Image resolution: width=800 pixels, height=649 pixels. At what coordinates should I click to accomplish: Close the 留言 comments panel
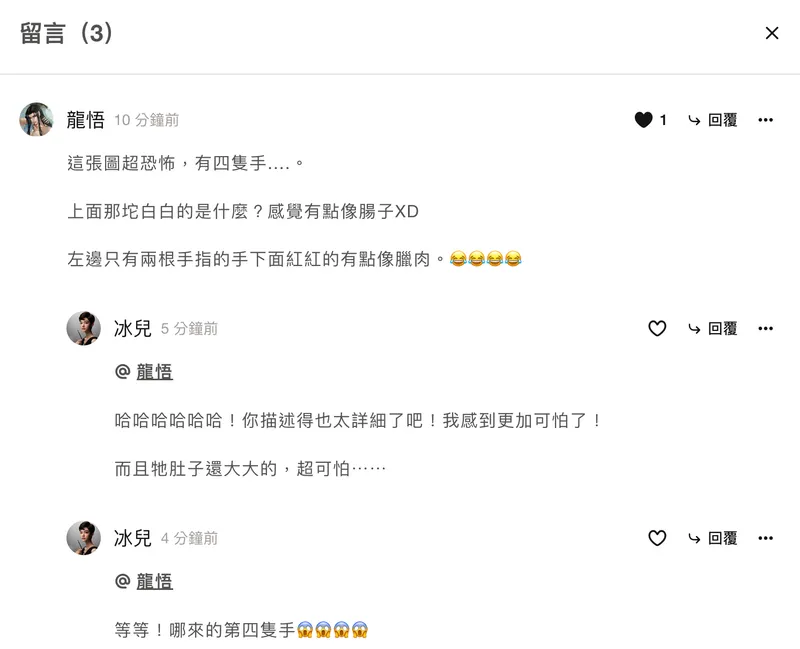(x=771, y=33)
